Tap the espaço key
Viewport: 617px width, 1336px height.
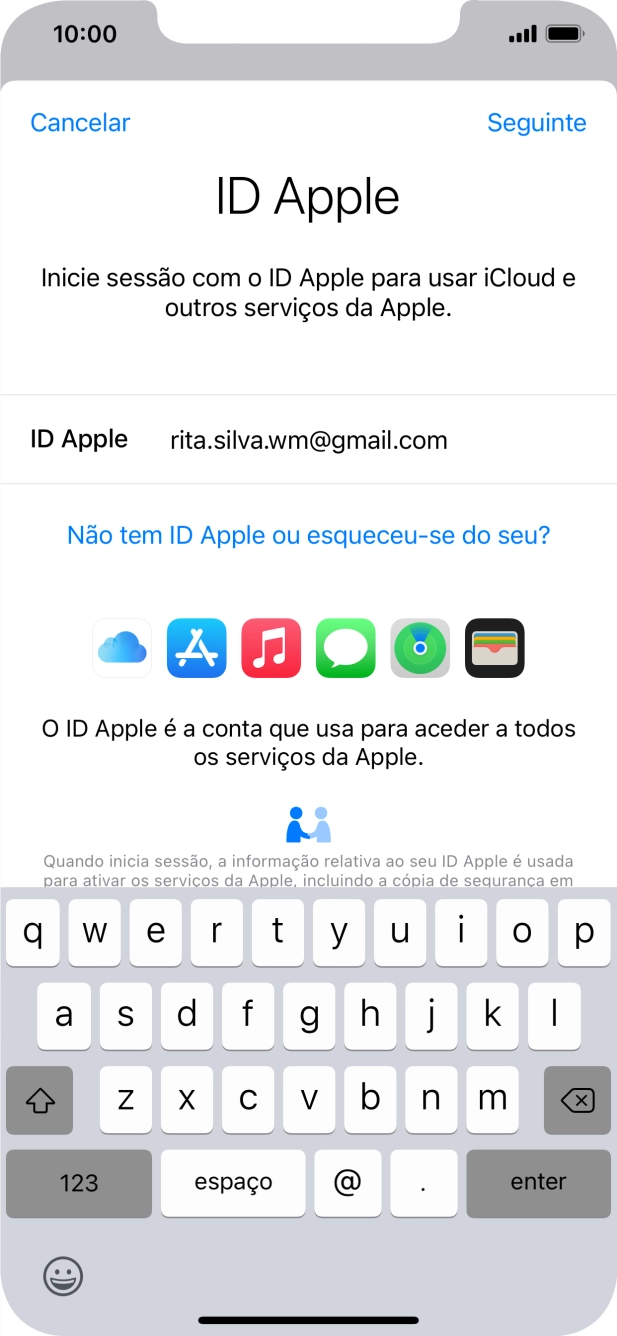click(233, 1183)
